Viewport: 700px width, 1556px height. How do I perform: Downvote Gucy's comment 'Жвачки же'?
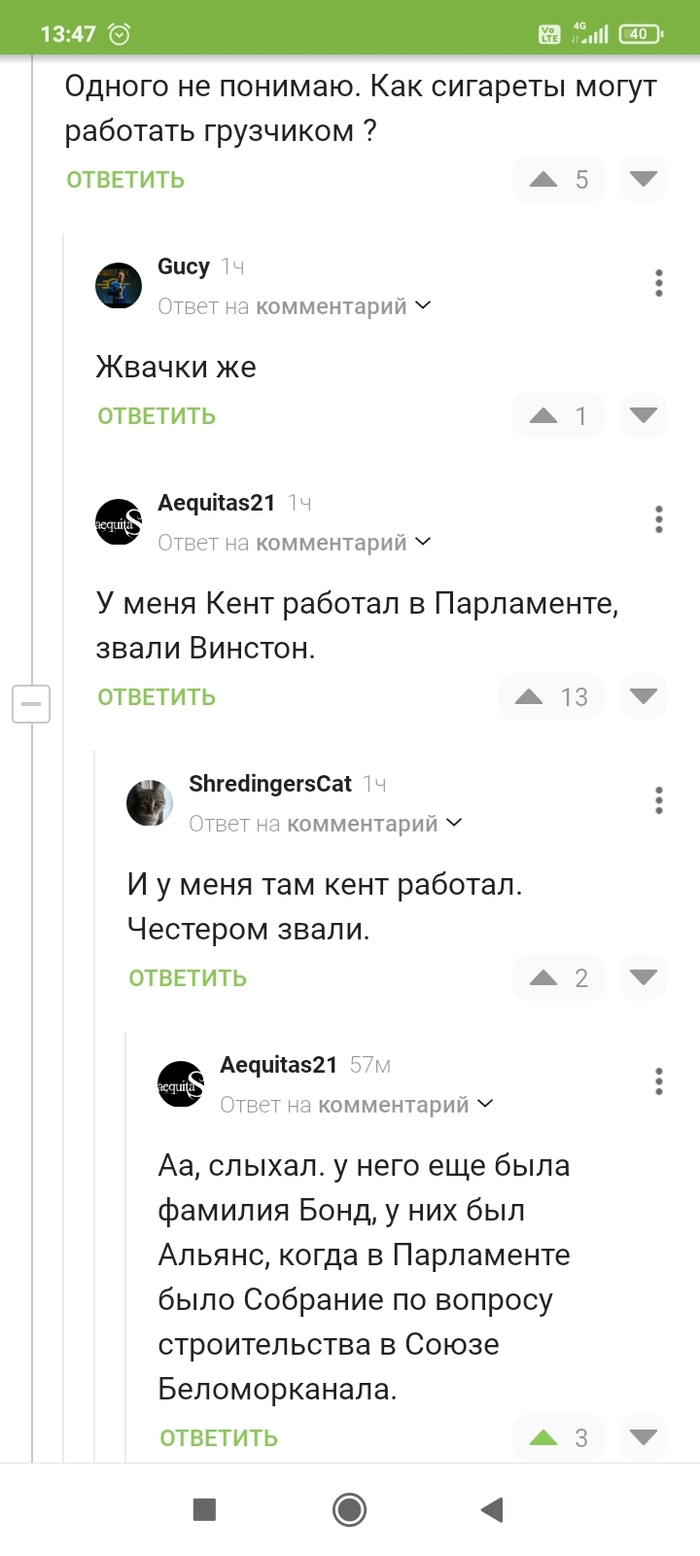click(x=643, y=415)
